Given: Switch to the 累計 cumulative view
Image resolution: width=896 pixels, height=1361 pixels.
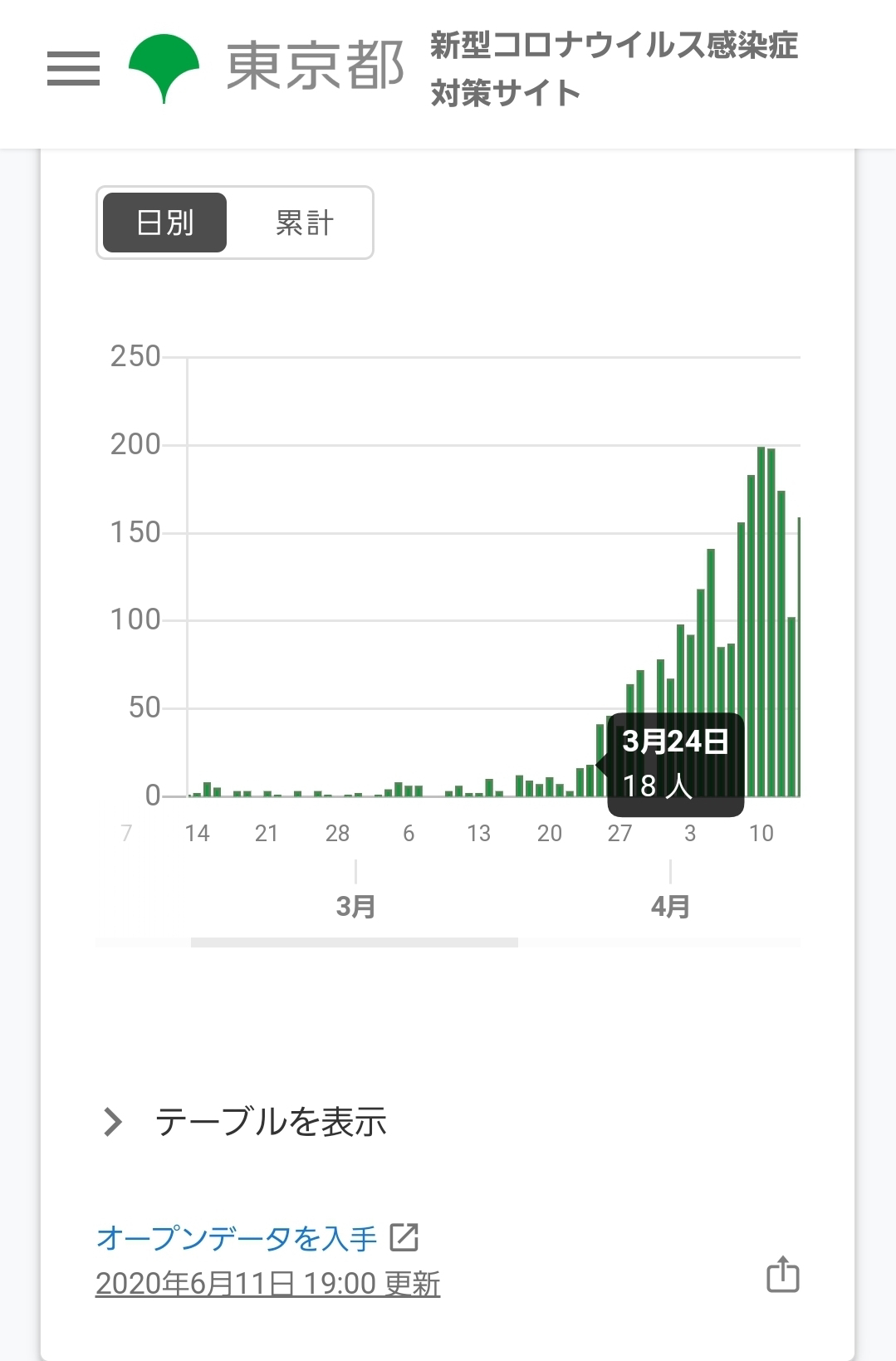Looking at the screenshot, I should pyautogui.click(x=304, y=223).
